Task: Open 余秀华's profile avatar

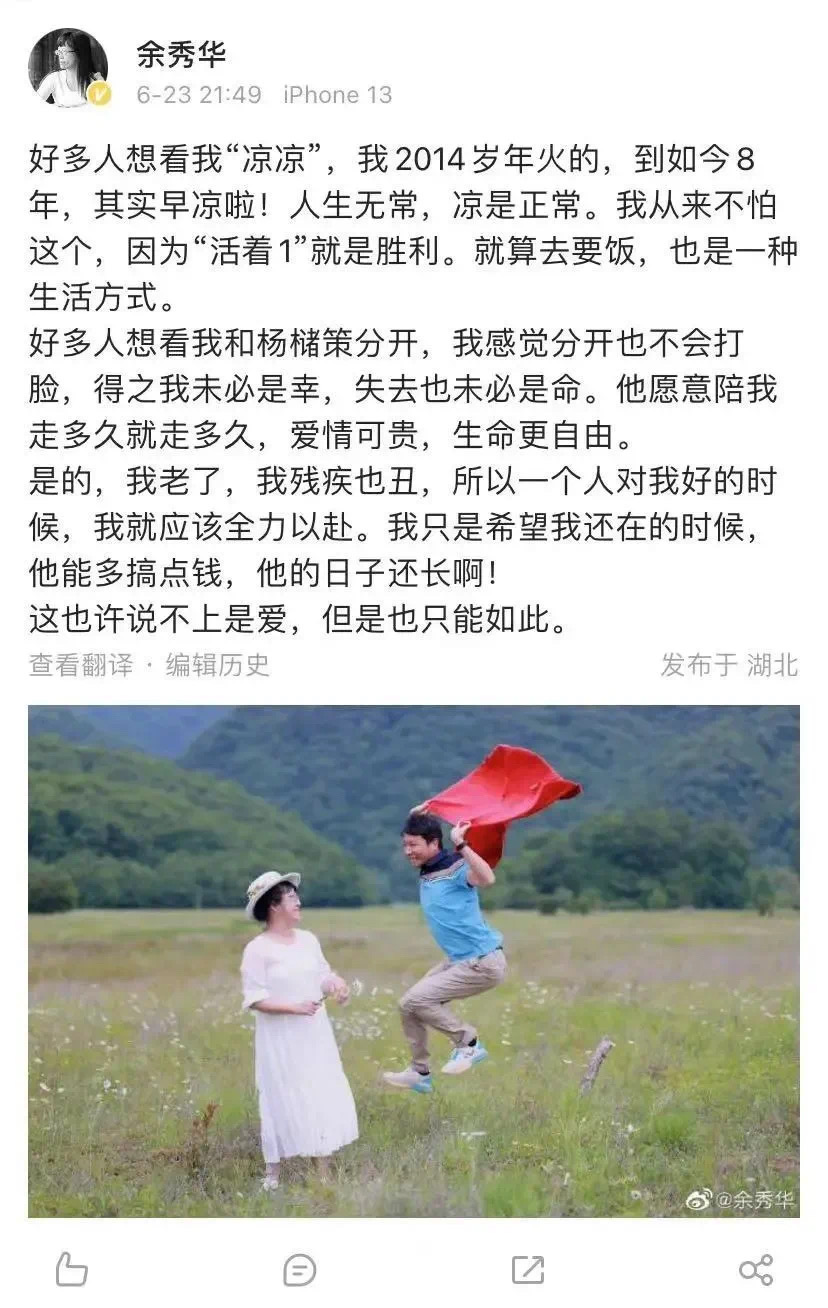Action: (67, 67)
